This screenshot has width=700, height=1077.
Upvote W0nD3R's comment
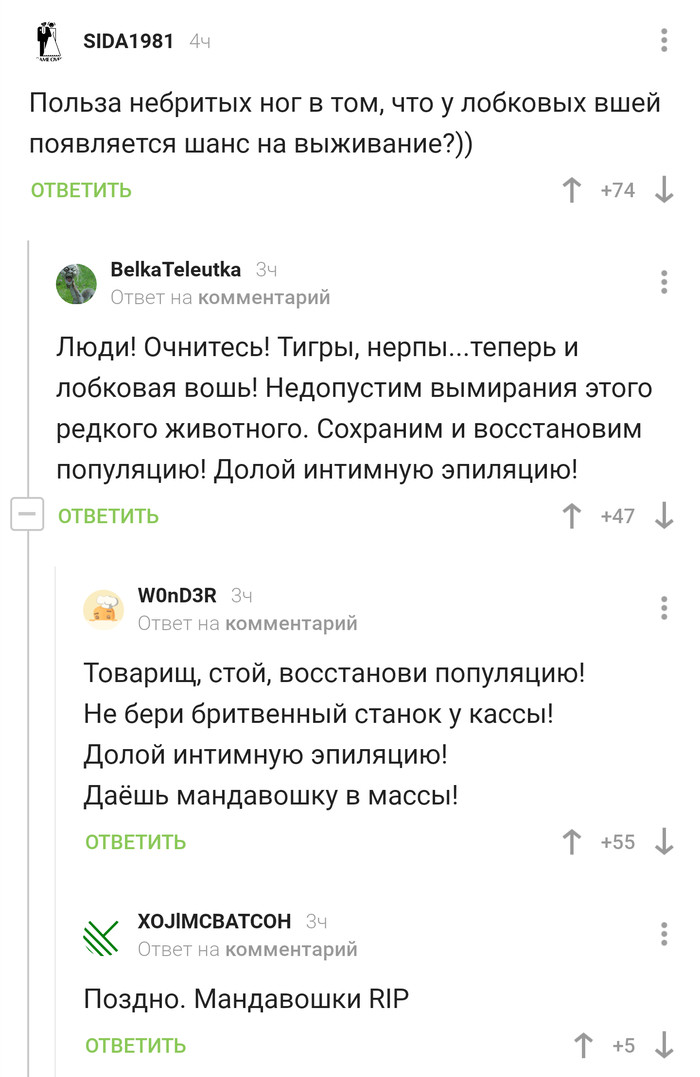point(572,842)
